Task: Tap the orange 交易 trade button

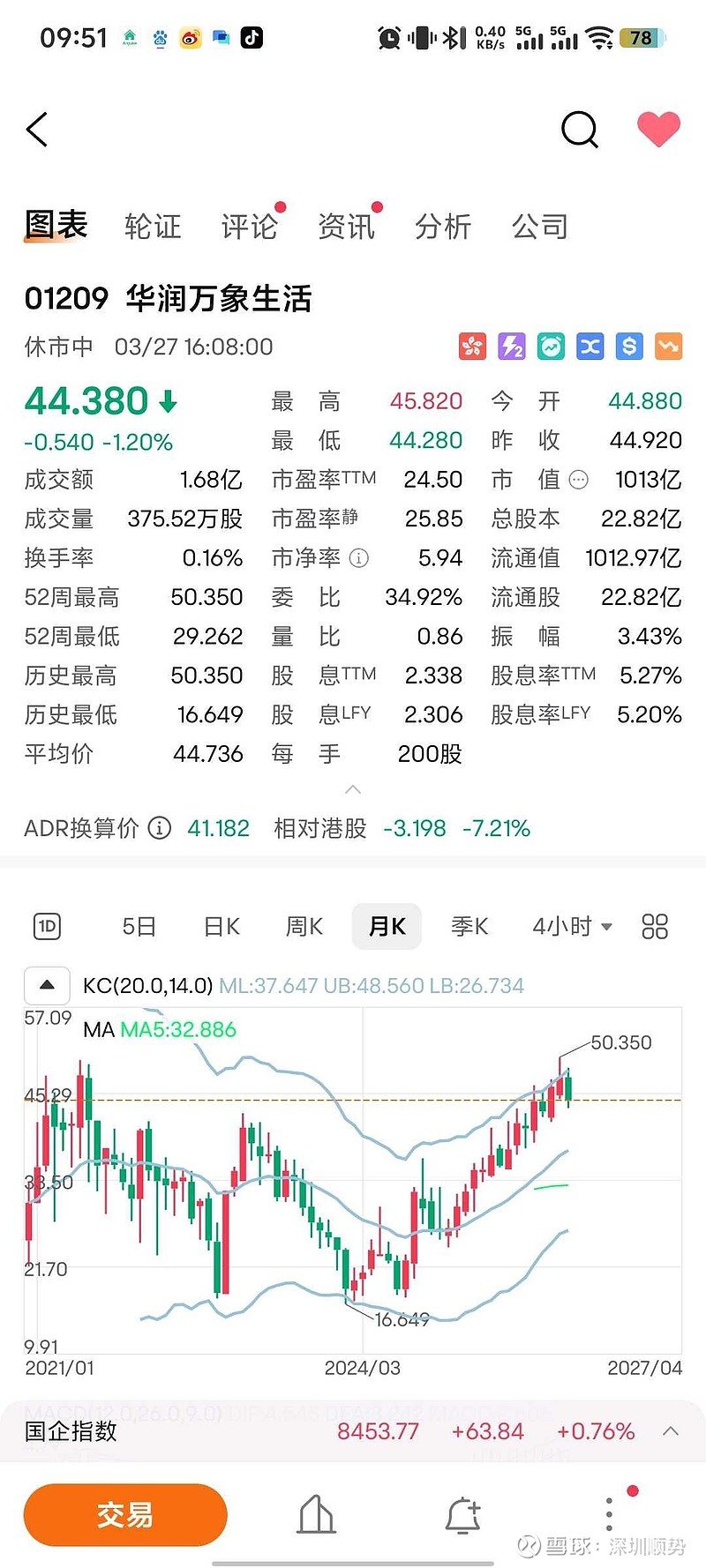Action: coord(124,1514)
